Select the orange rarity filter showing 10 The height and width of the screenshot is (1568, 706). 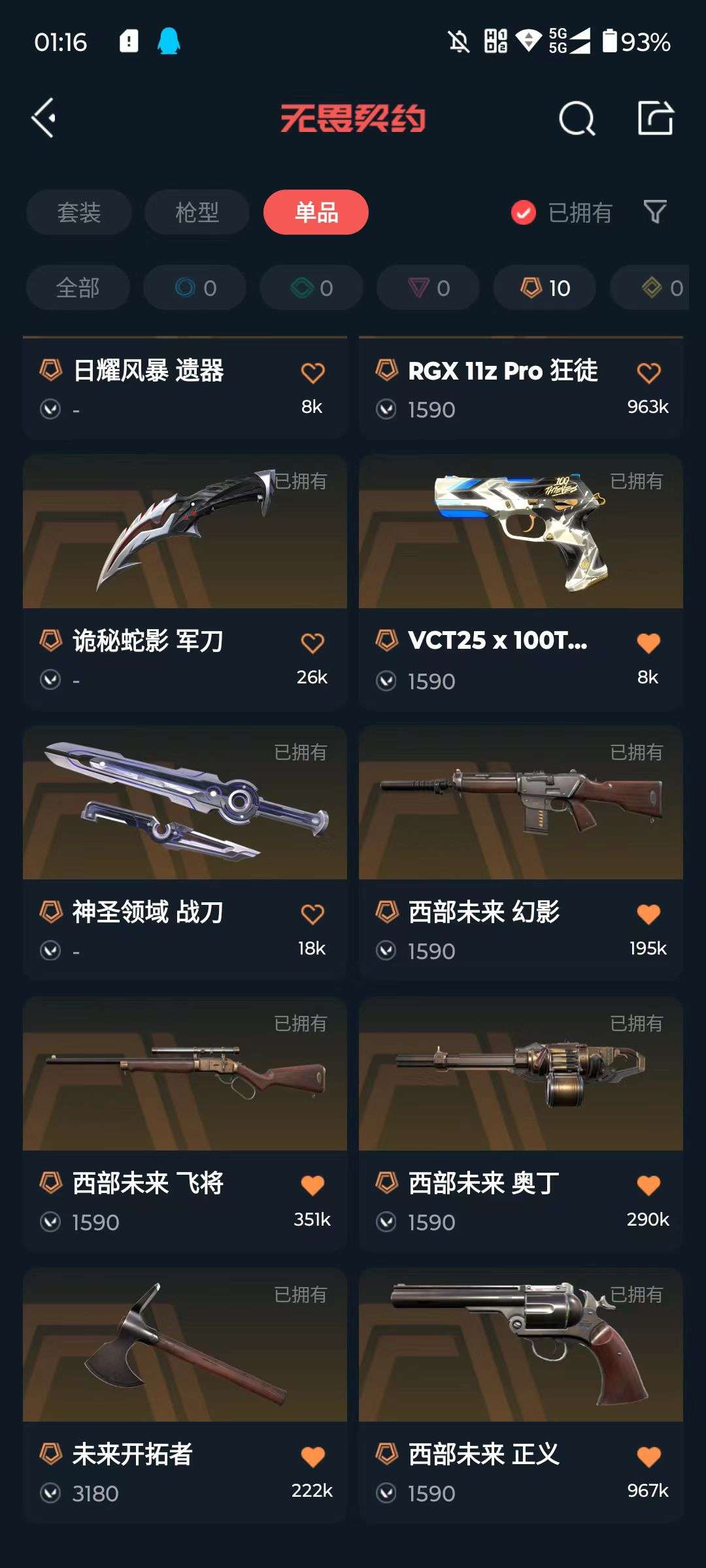click(544, 287)
